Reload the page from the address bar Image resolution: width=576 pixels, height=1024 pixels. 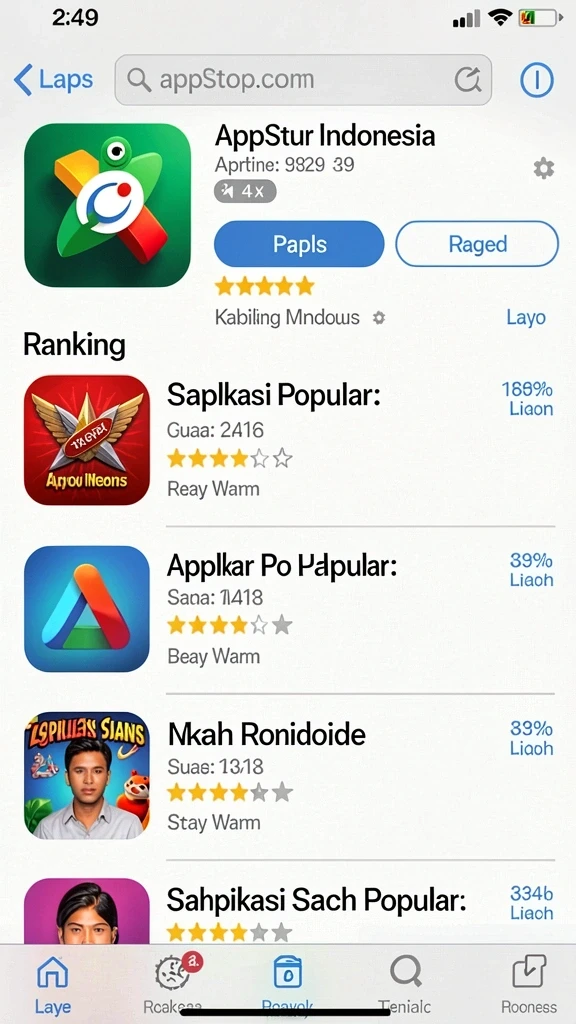click(468, 80)
